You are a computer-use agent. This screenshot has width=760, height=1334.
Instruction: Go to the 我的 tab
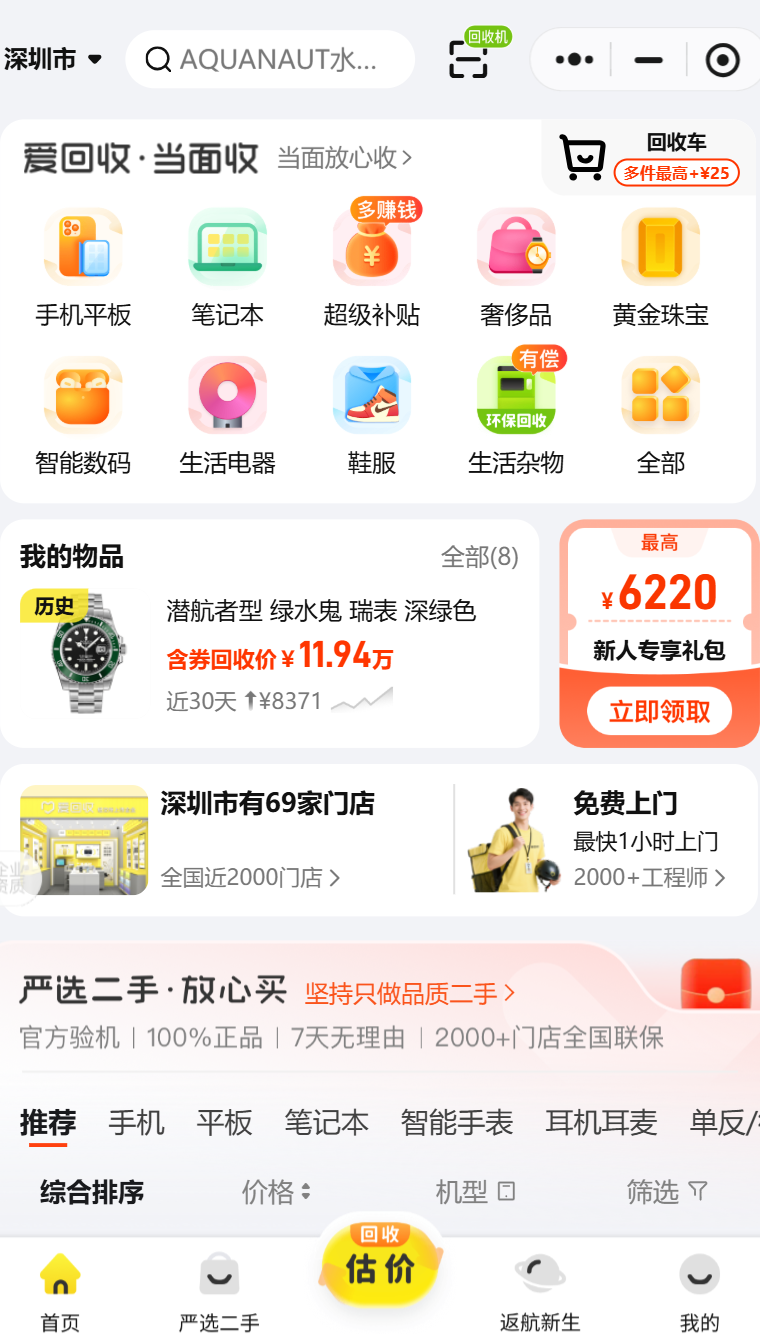pos(699,1290)
